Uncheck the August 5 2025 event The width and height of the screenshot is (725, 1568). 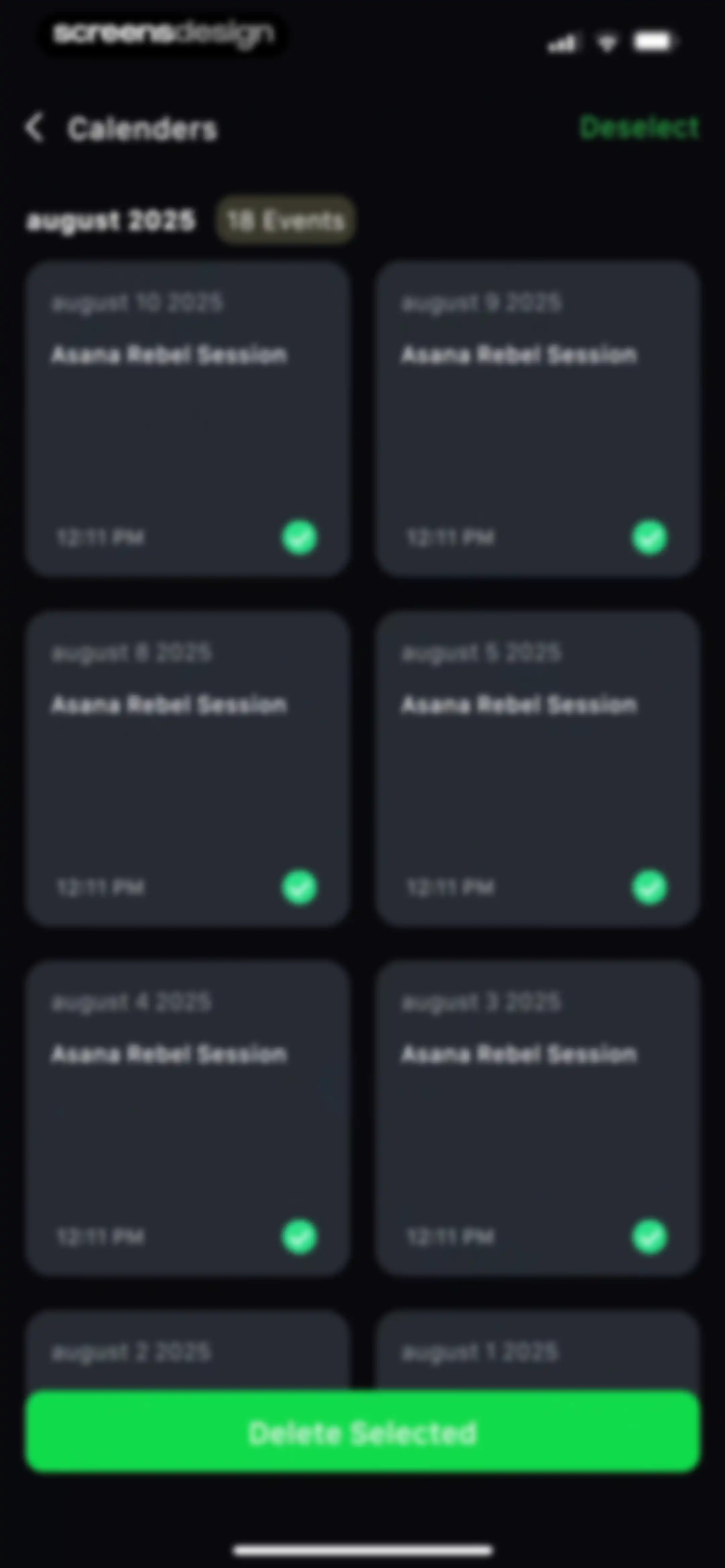[x=649, y=887]
